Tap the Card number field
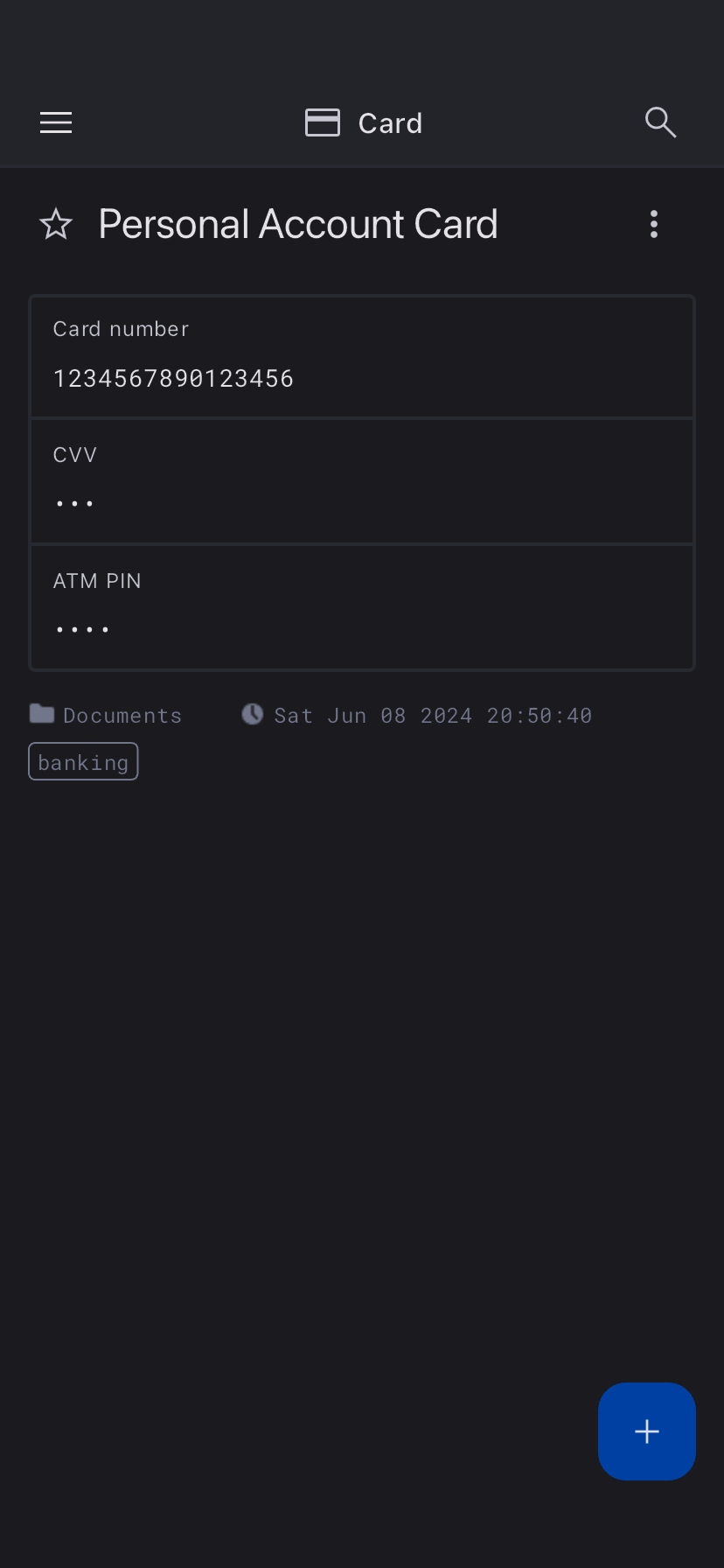Viewport: 724px width, 1568px height. [x=362, y=358]
